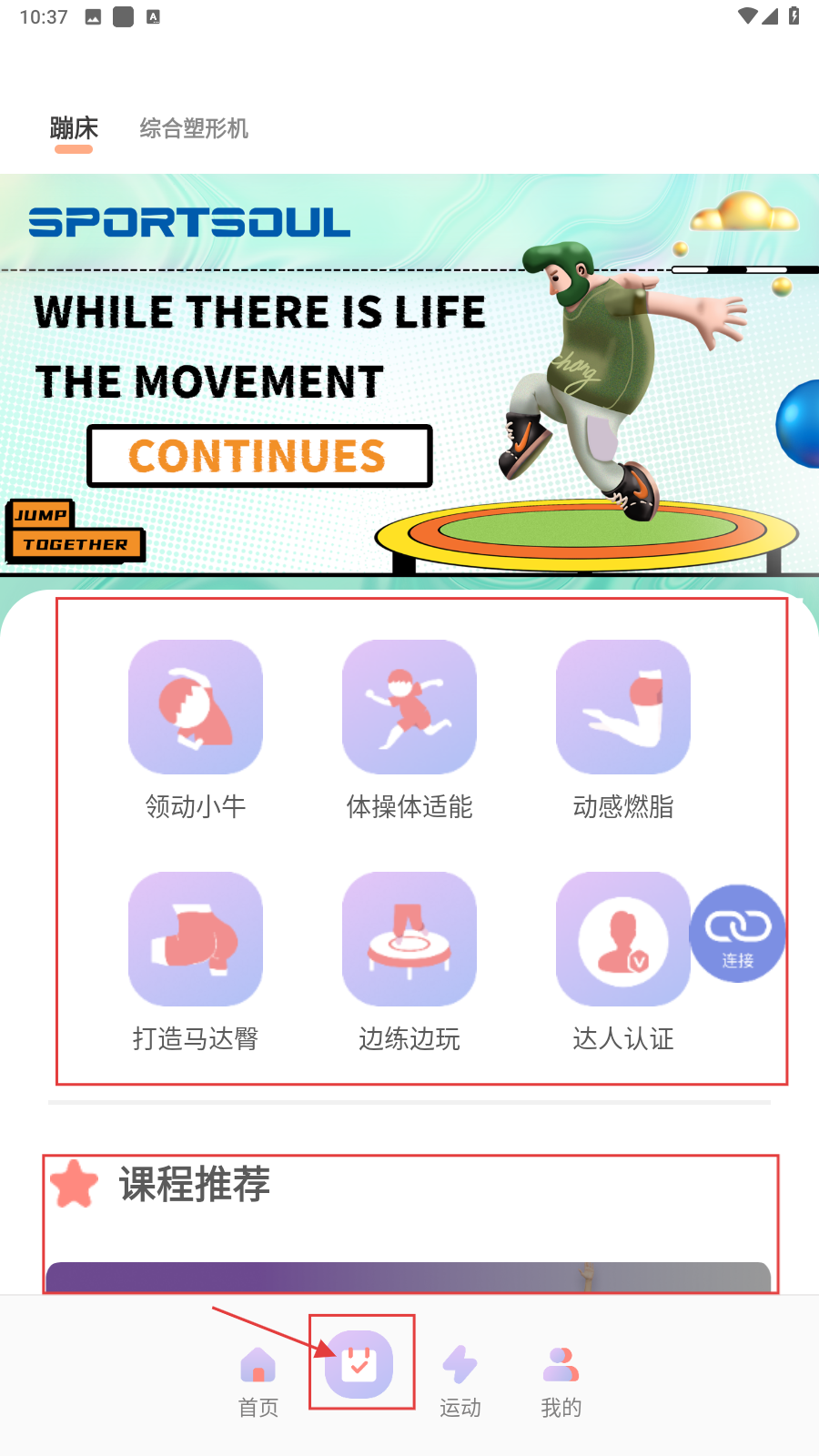This screenshot has width=819, height=1456.
Task: Switch to the 综合塑形机 tab
Action: (194, 128)
